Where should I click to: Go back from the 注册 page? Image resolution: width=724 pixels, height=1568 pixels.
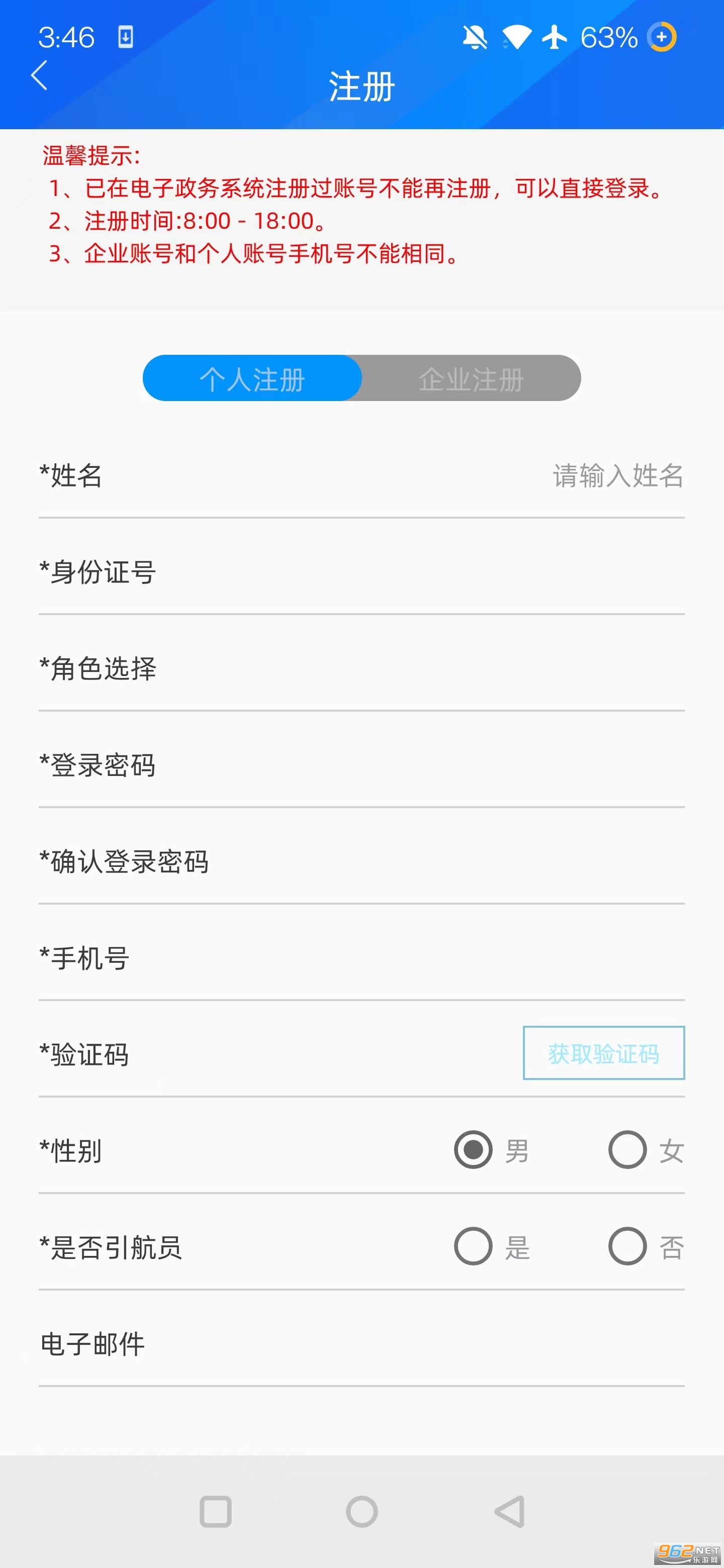tap(39, 76)
